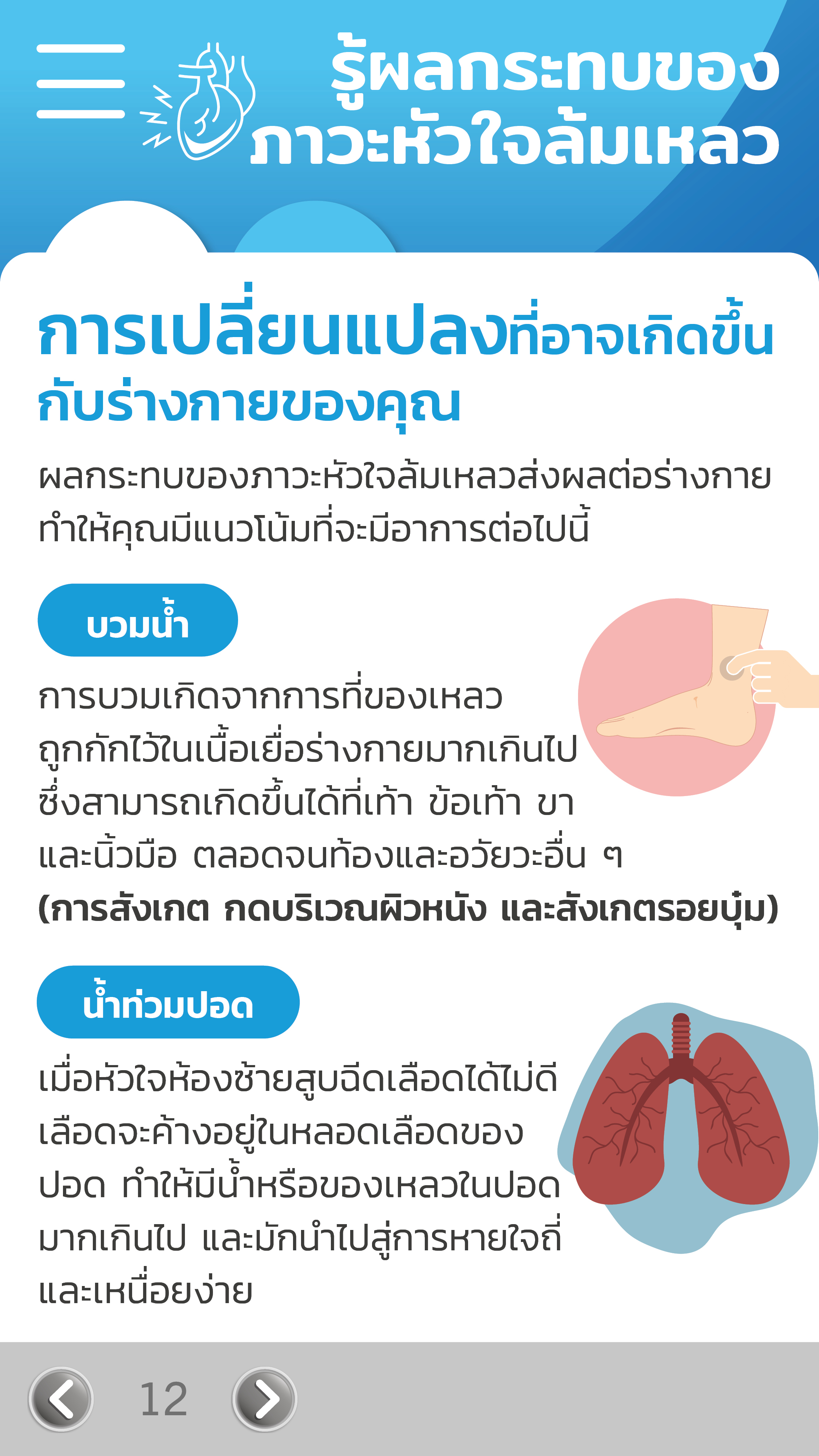Go to the next page
Screen dimensions: 819x1456
pos(265,1398)
